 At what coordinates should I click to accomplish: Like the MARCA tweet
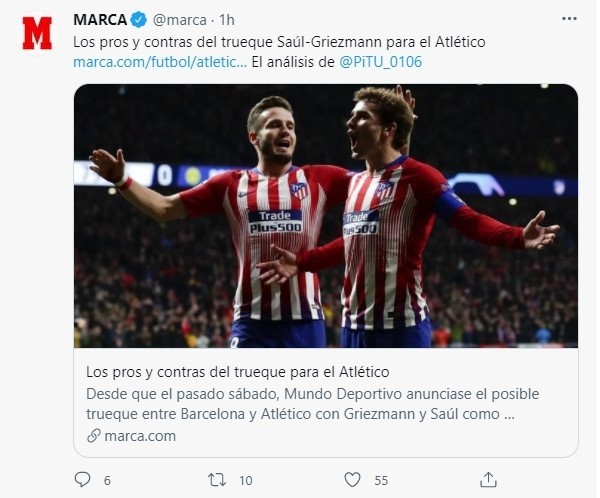click(x=352, y=479)
